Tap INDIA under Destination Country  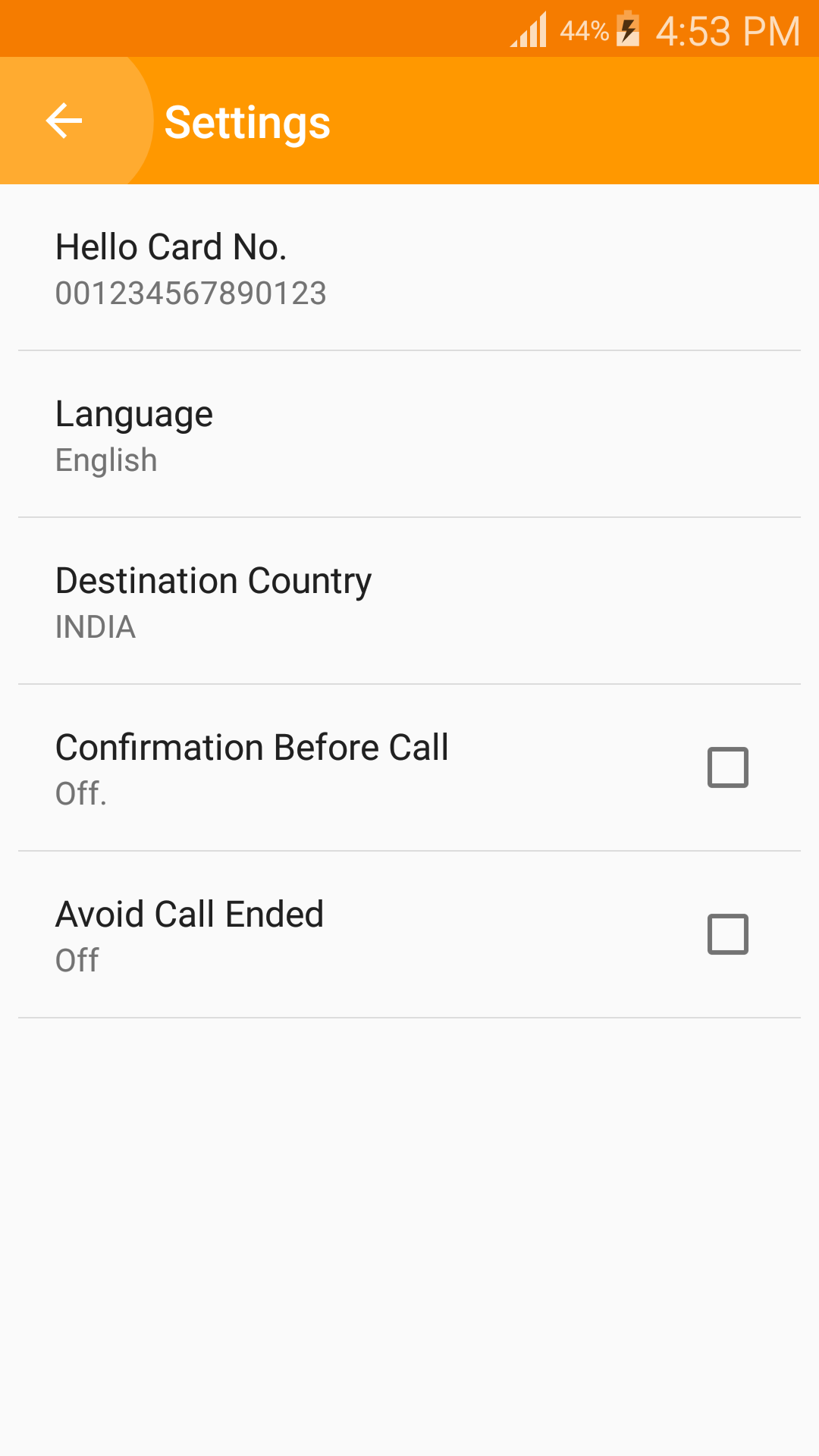pos(96,627)
